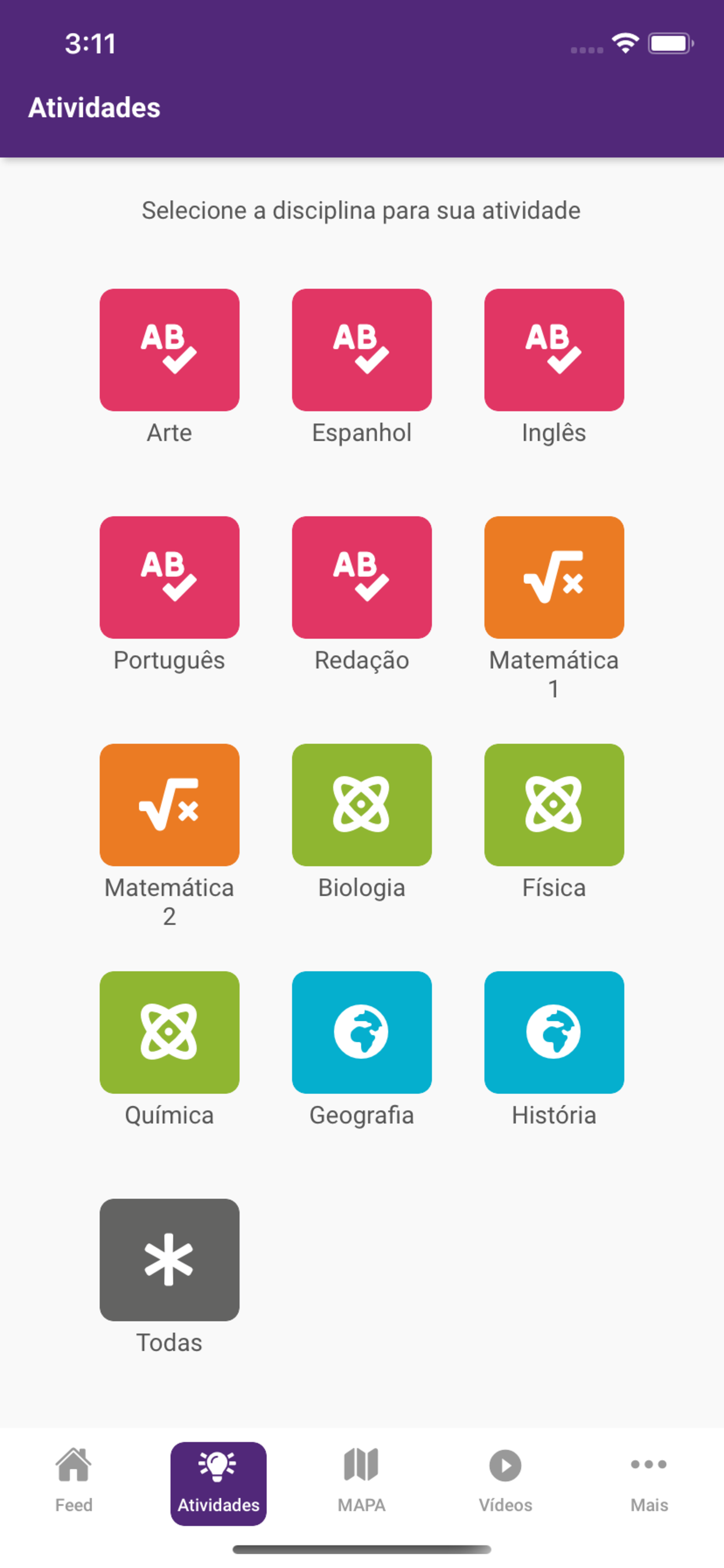Choose the Inglês subject
724x1568 pixels.
pyautogui.click(x=554, y=350)
